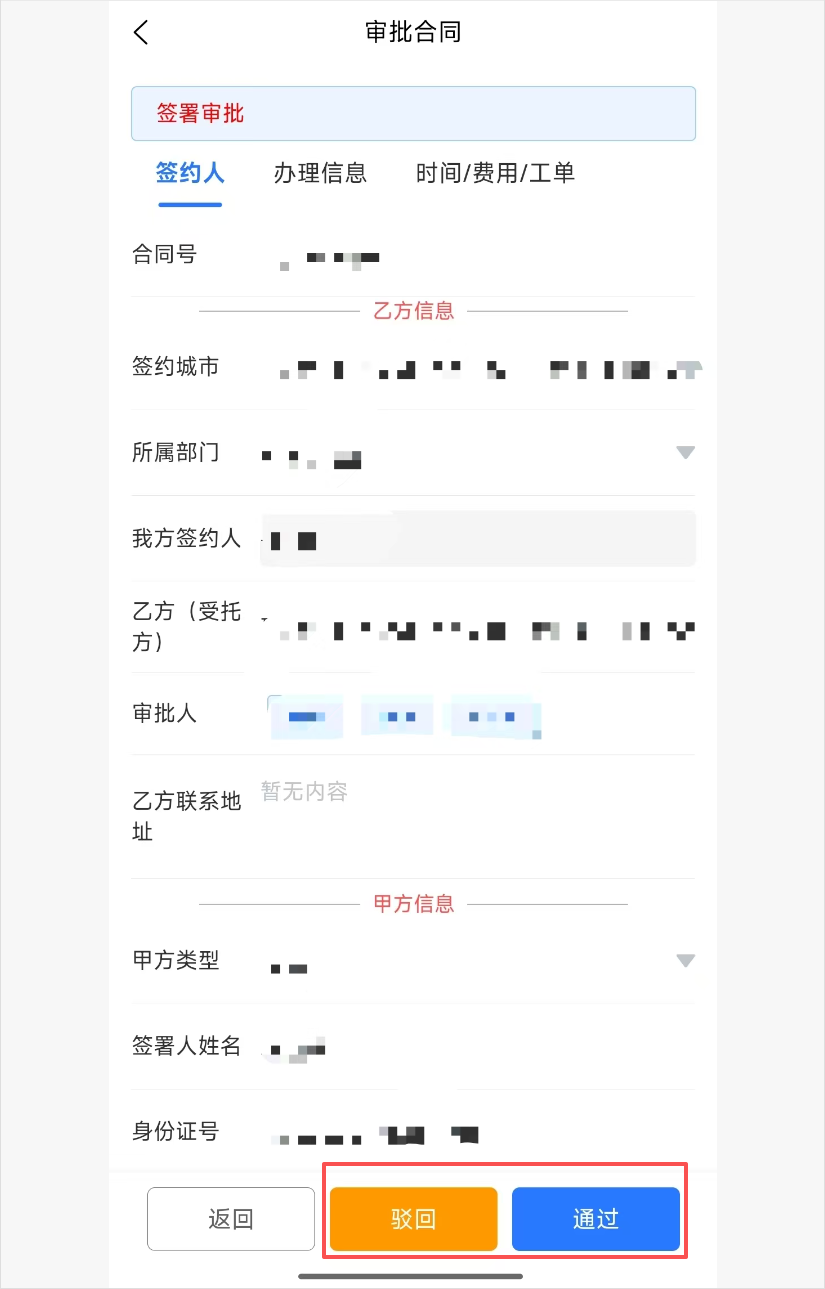Image resolution: width=825 pixels, height=1289 pixels.
Task: Select the 签约人 tab
Action: tap(190, 173)
